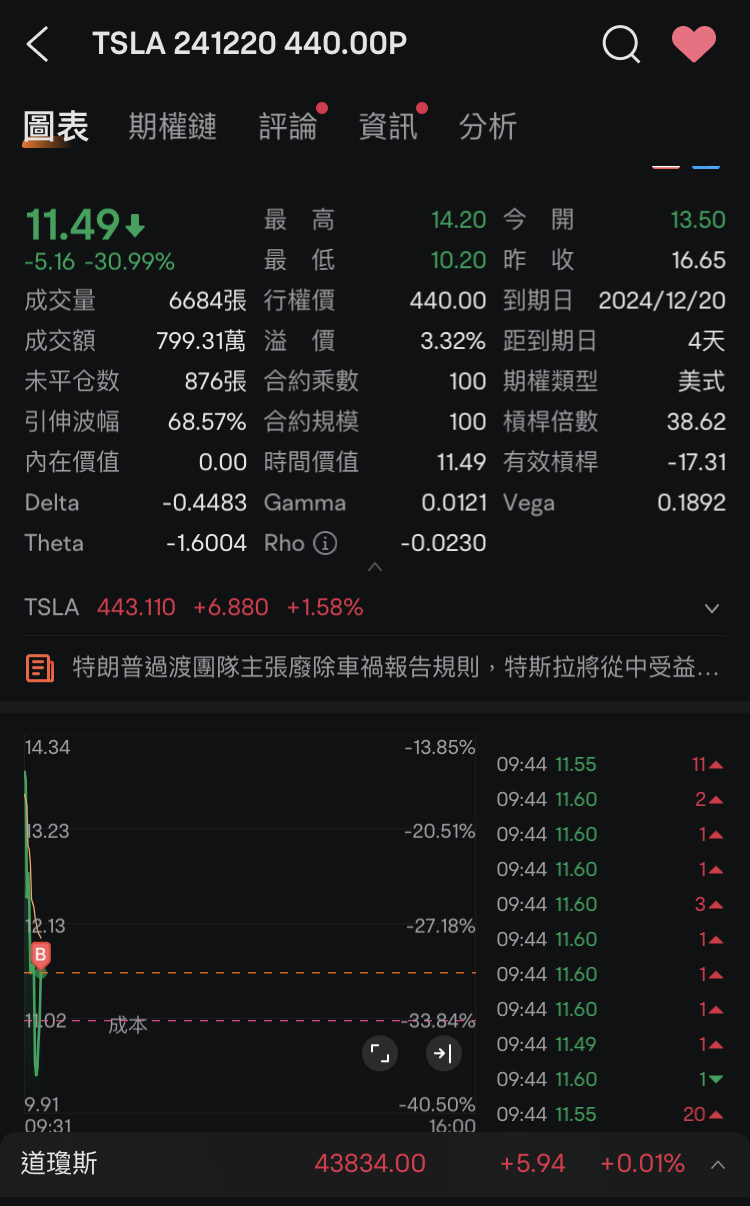
Task: Remove this option from favorites via the heart
Action: [x=693, y=45]
